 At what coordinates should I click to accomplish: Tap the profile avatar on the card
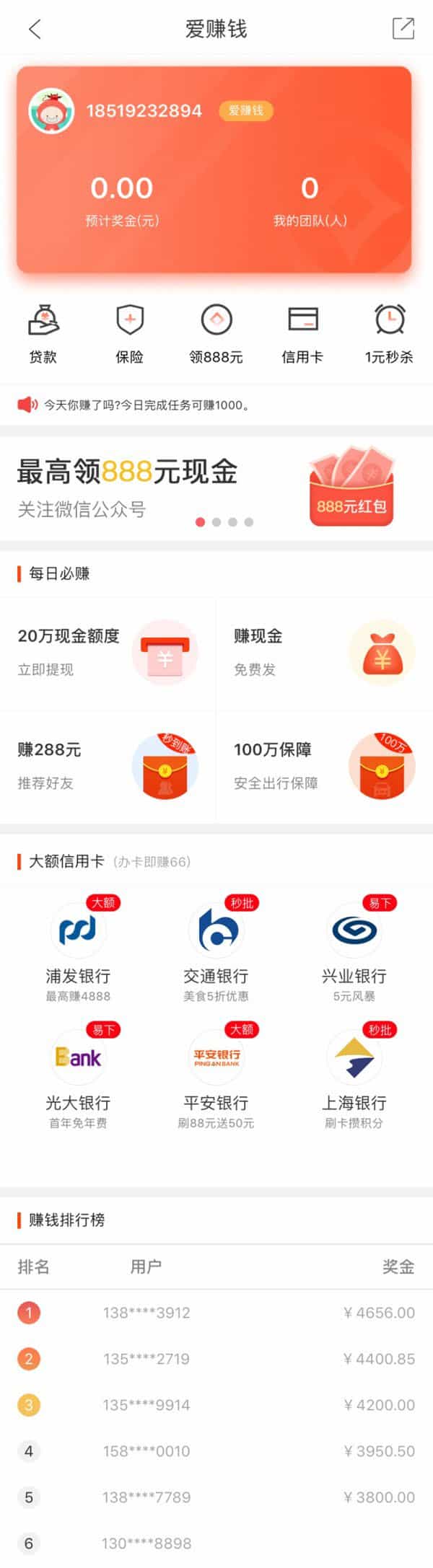pyautogui.click(x=51, y=110)
